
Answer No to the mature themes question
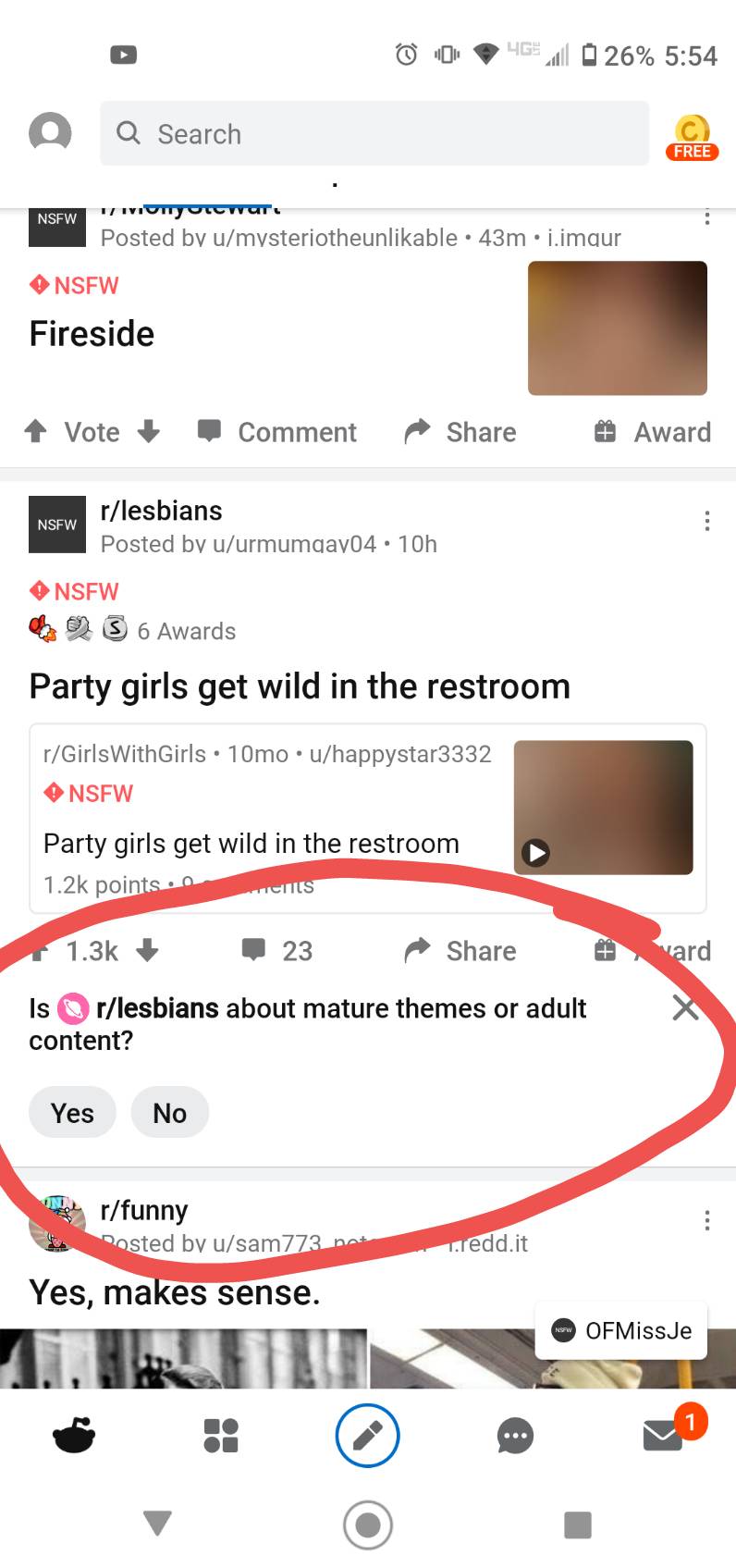(170, 1113)
